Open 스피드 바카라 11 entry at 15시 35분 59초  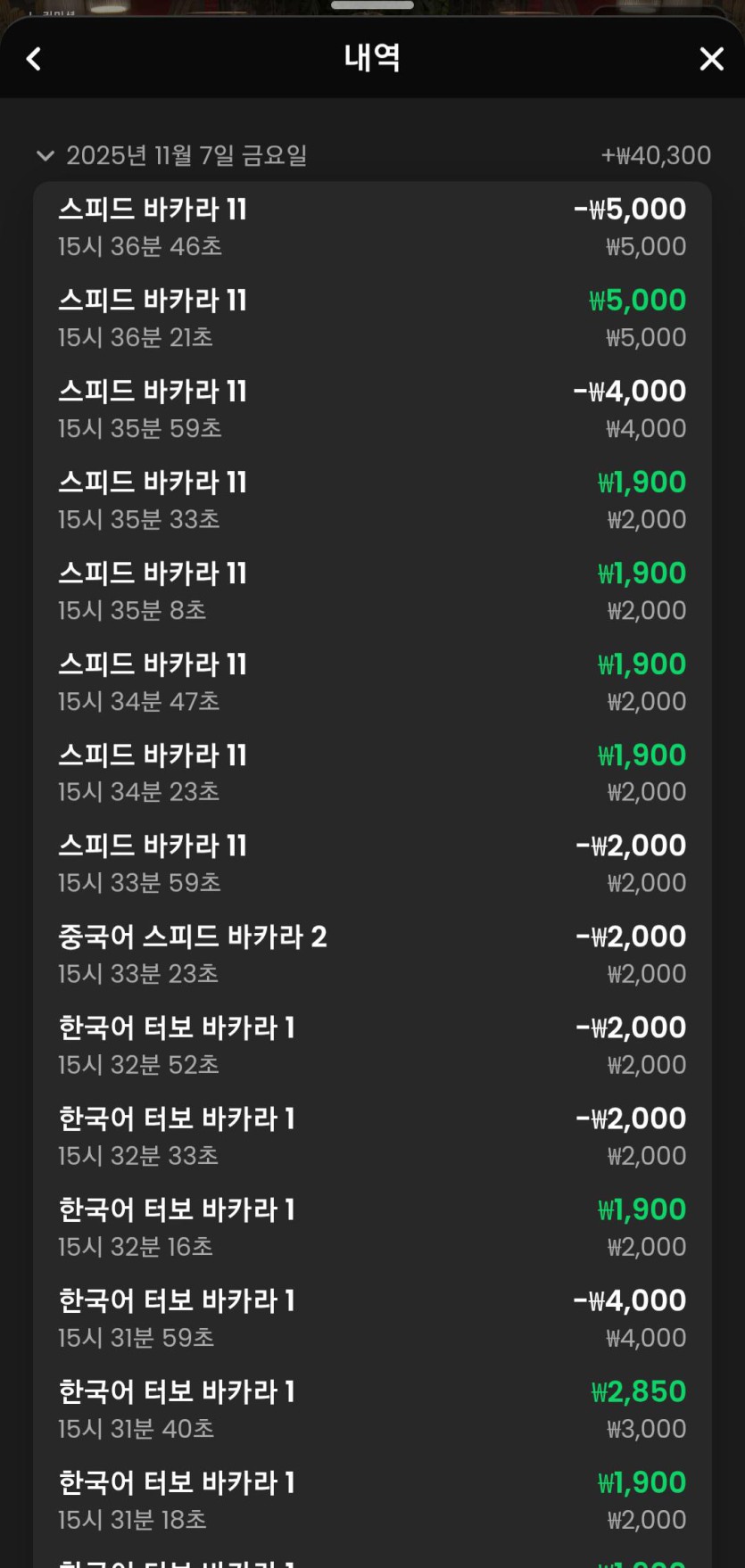(371, 409)
